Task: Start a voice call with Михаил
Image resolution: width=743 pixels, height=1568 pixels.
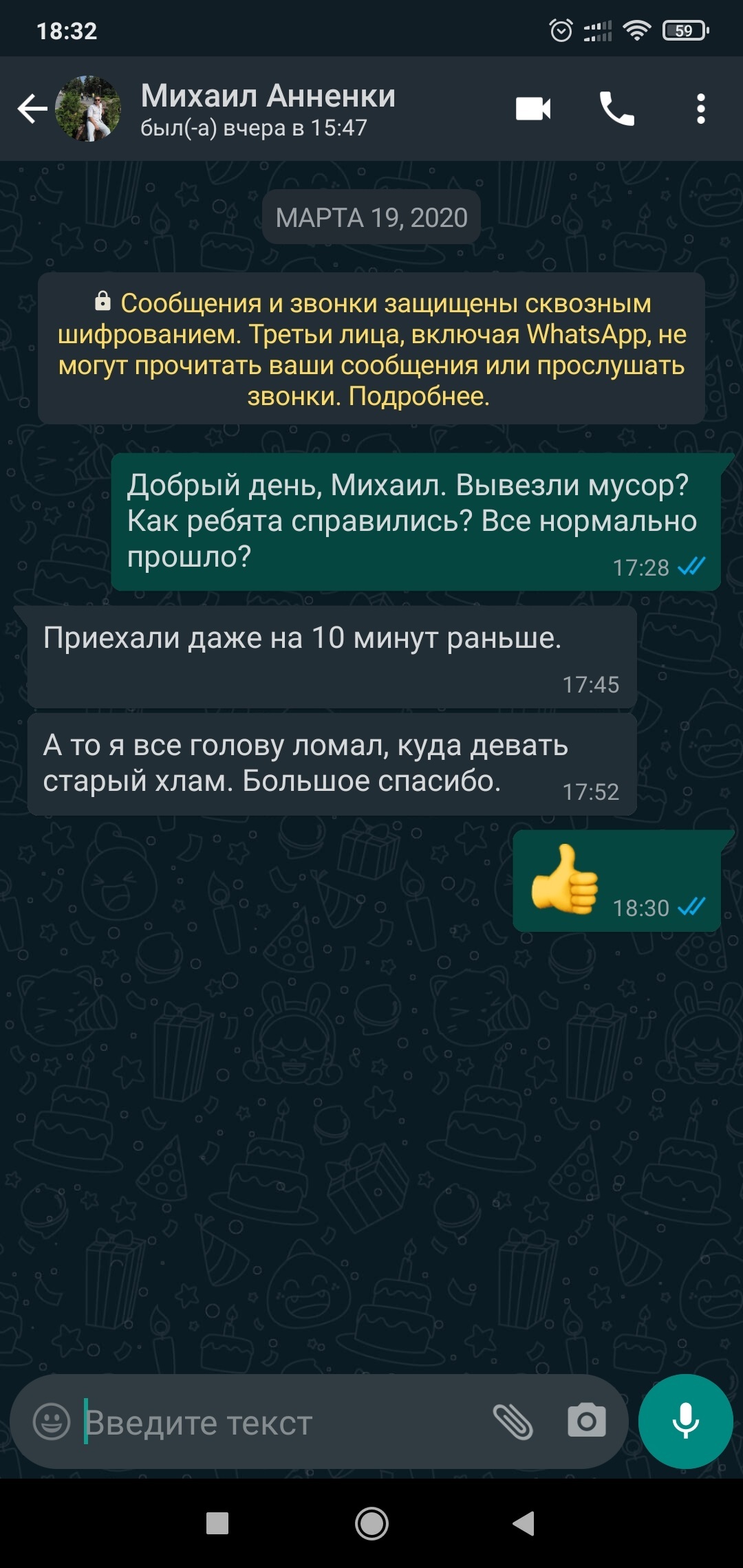Action: [616, 109]
